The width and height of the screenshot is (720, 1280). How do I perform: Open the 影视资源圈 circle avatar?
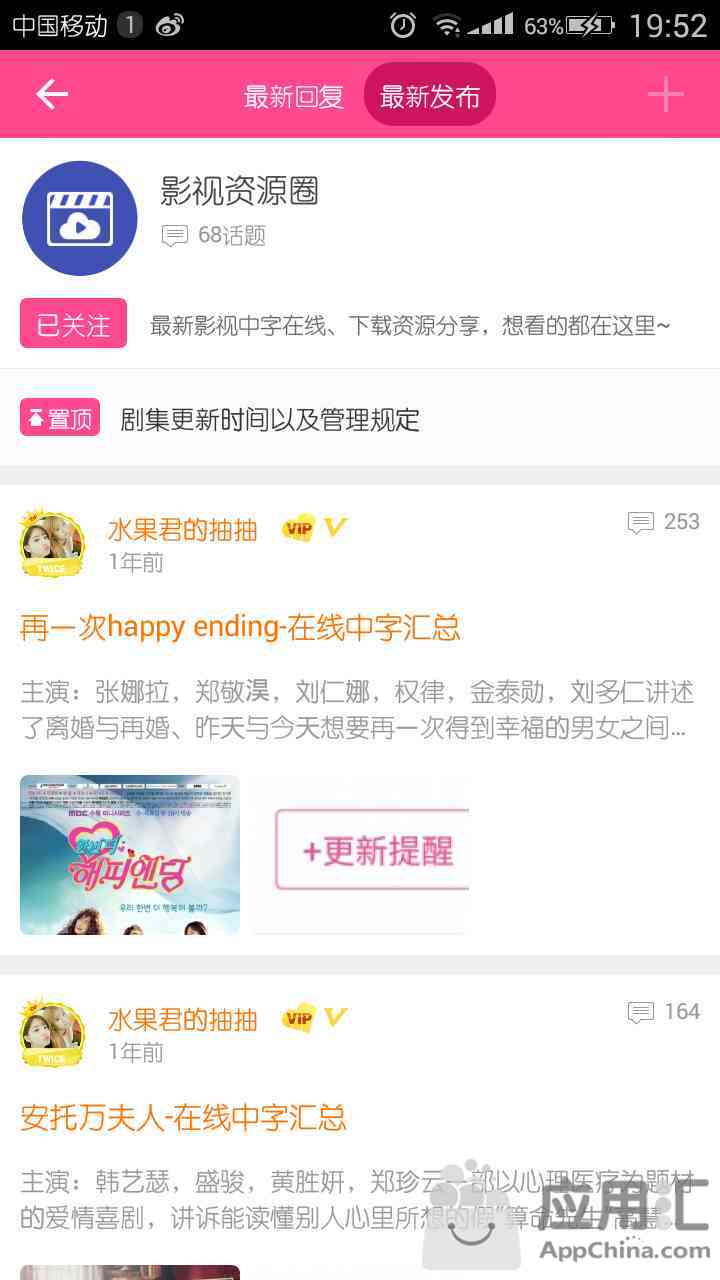pyautogui.click(x=80, y=218)
